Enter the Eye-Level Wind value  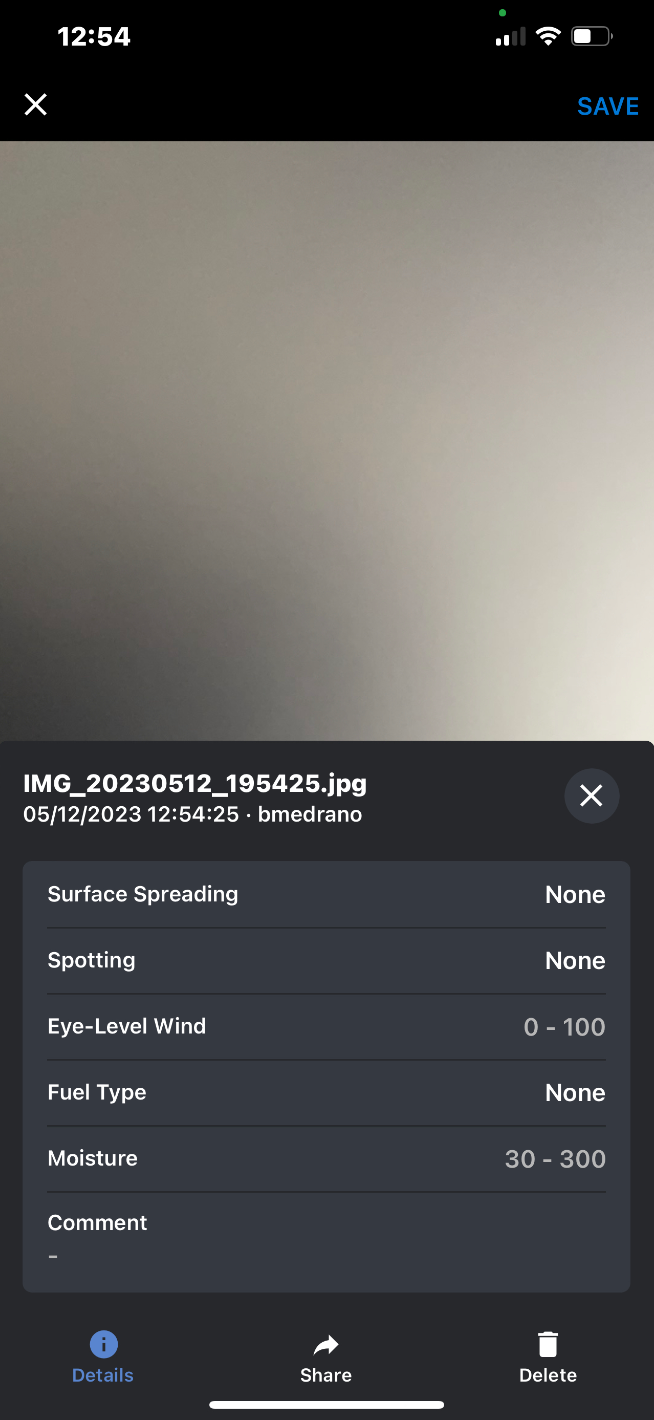pos(564,1027)
